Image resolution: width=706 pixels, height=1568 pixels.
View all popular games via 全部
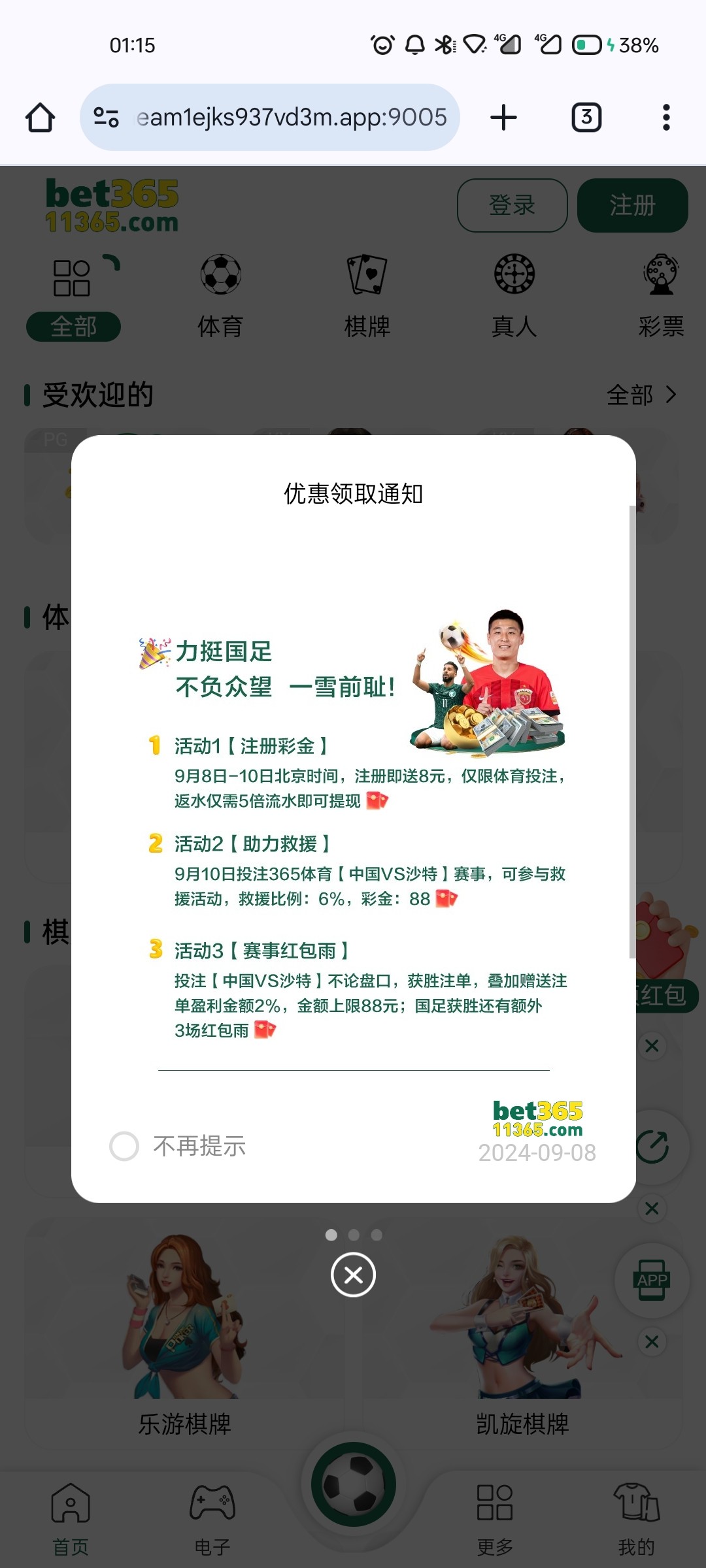[x=641, y=395]
